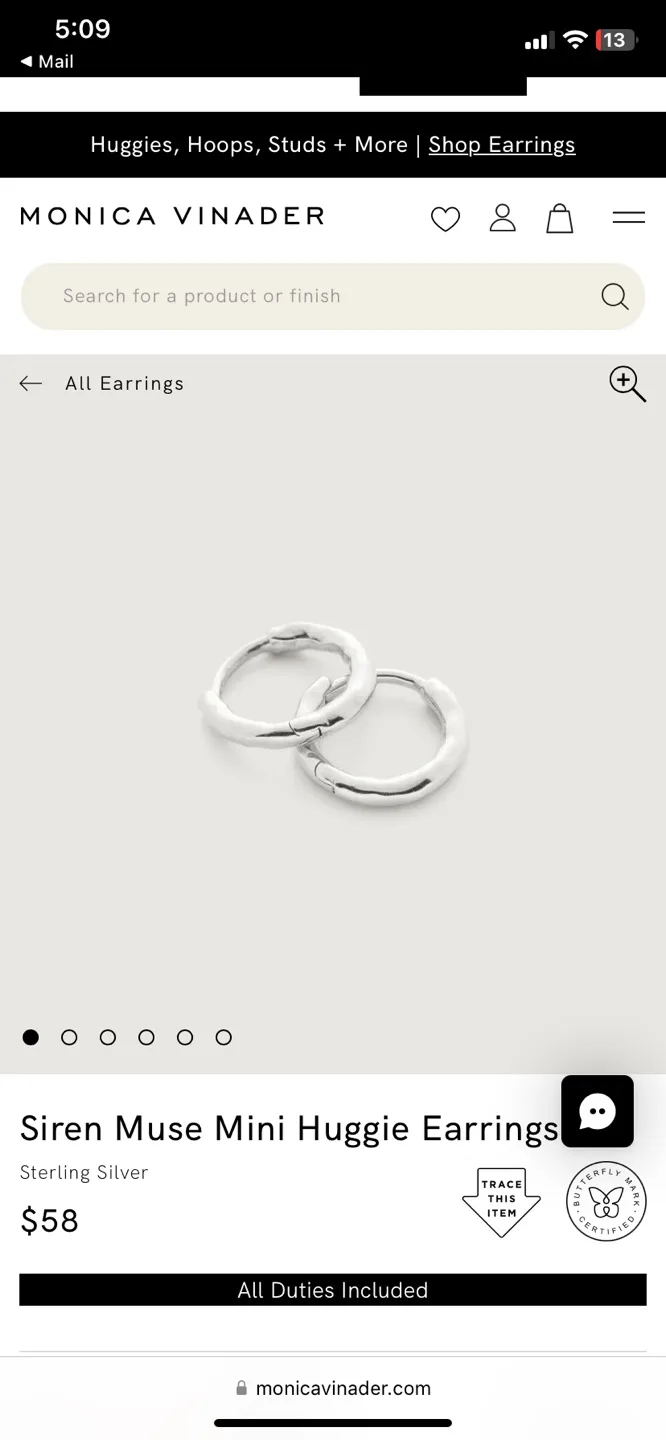The image size is (666, 1440).
Task: Open the account profile icon
Action: click(502, 217)
